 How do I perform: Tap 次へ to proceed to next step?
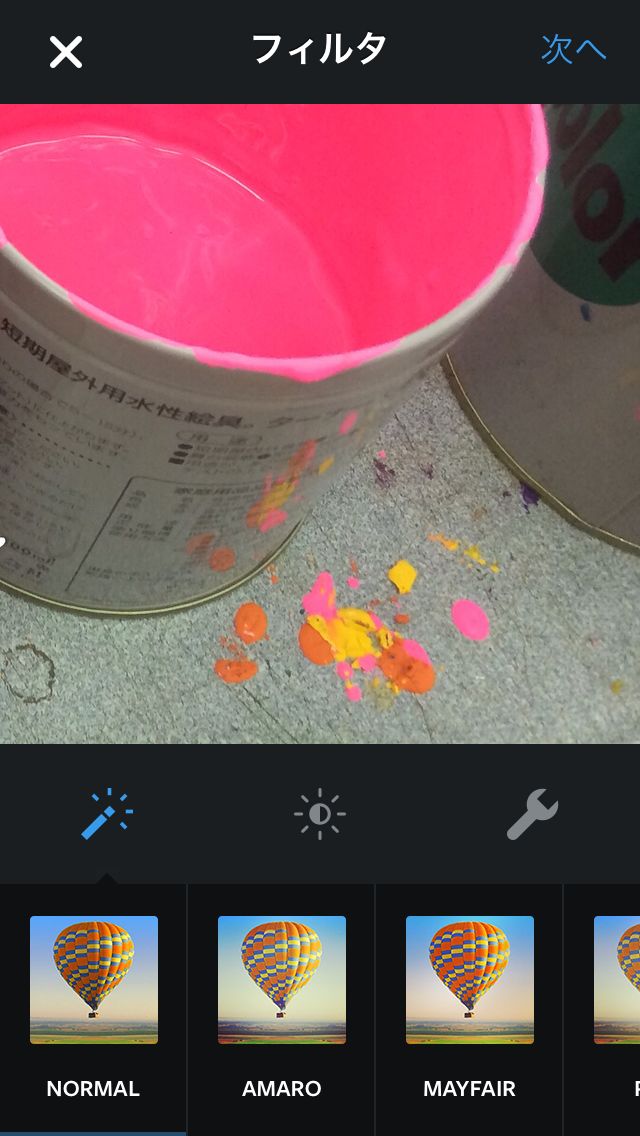click(573, 50)
